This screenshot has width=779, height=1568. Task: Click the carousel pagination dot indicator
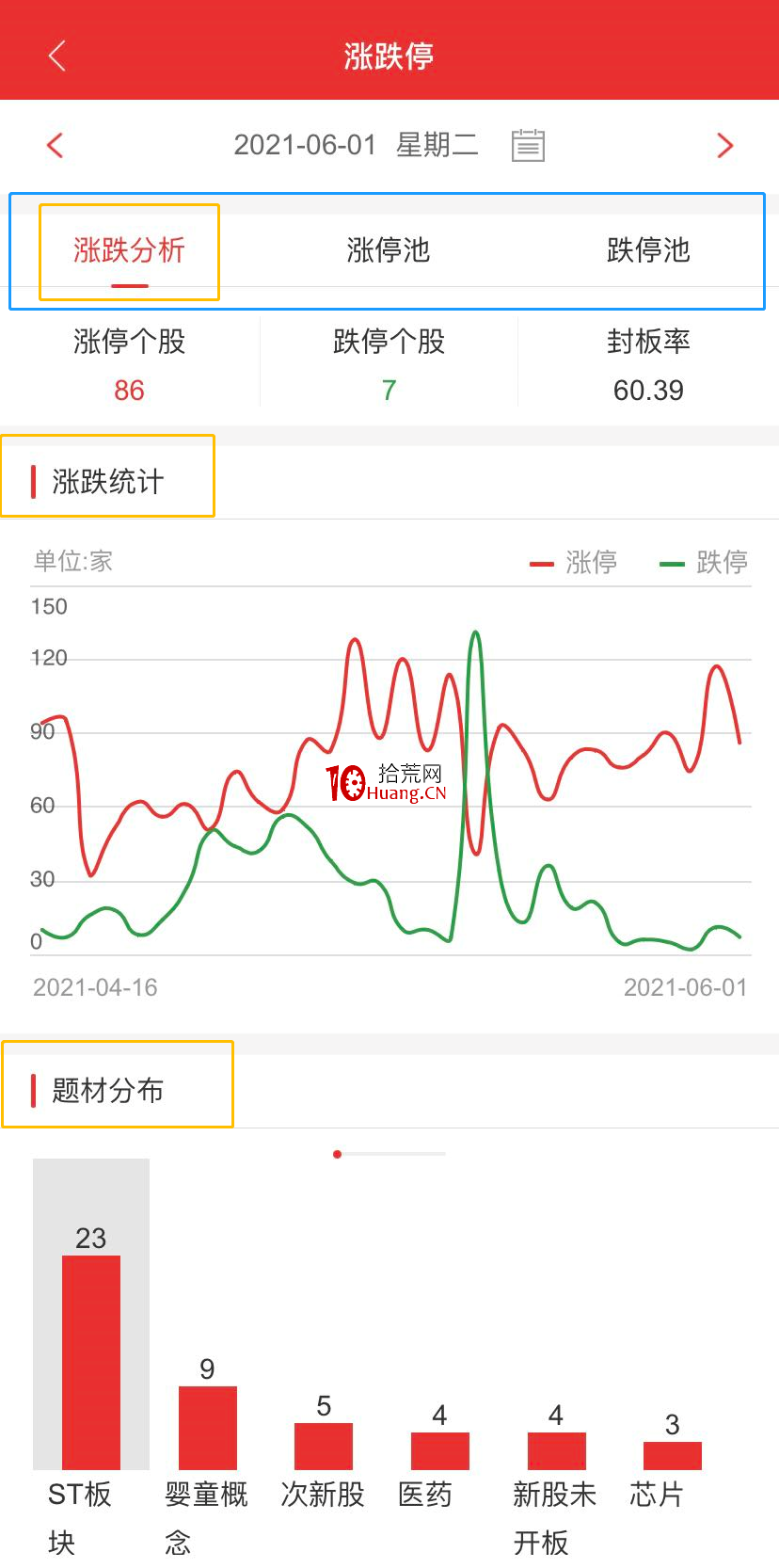(337, 1154)
